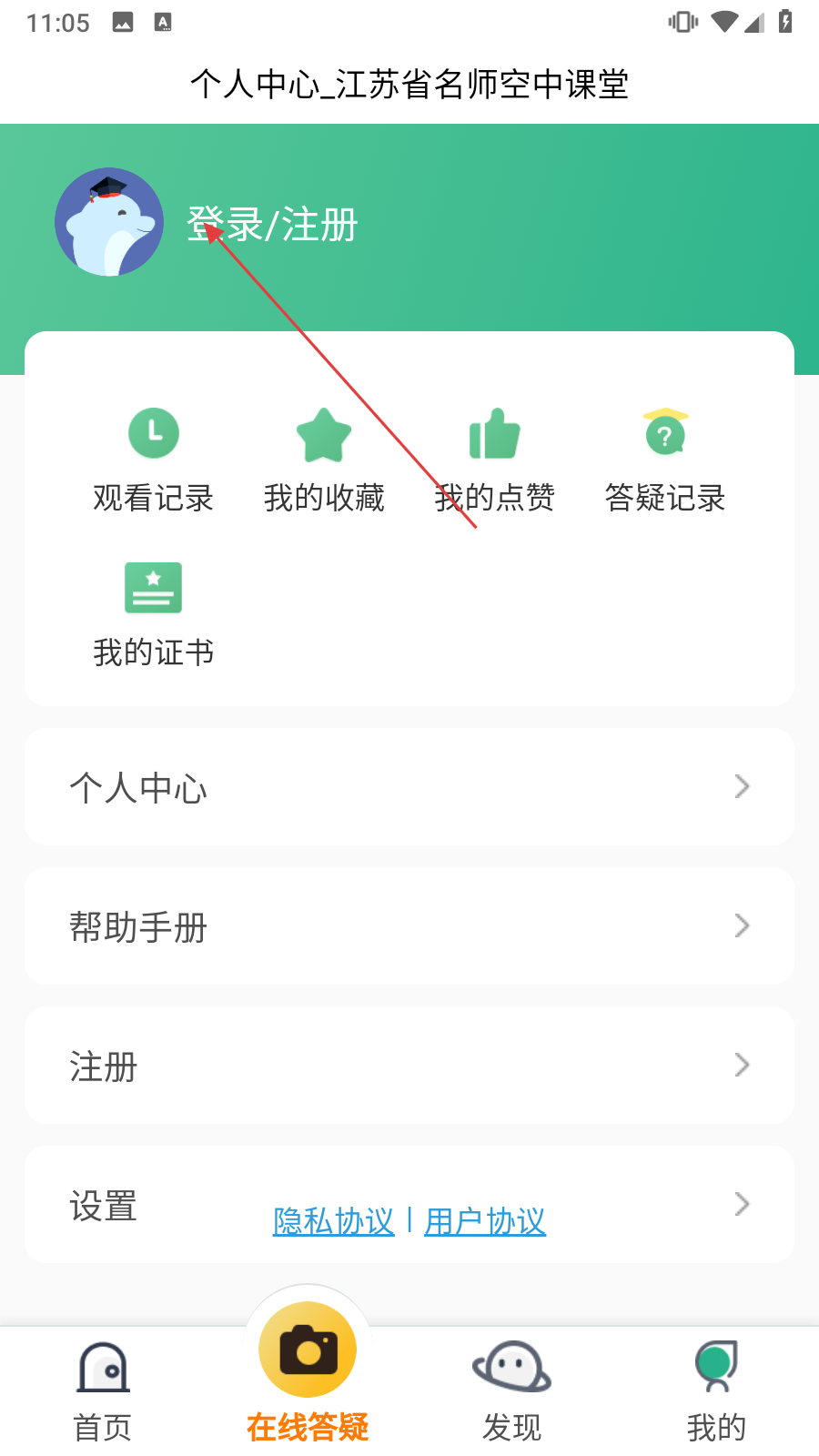Open 观看记录 viewing history

pyautogui.click(x=153, y=460)
